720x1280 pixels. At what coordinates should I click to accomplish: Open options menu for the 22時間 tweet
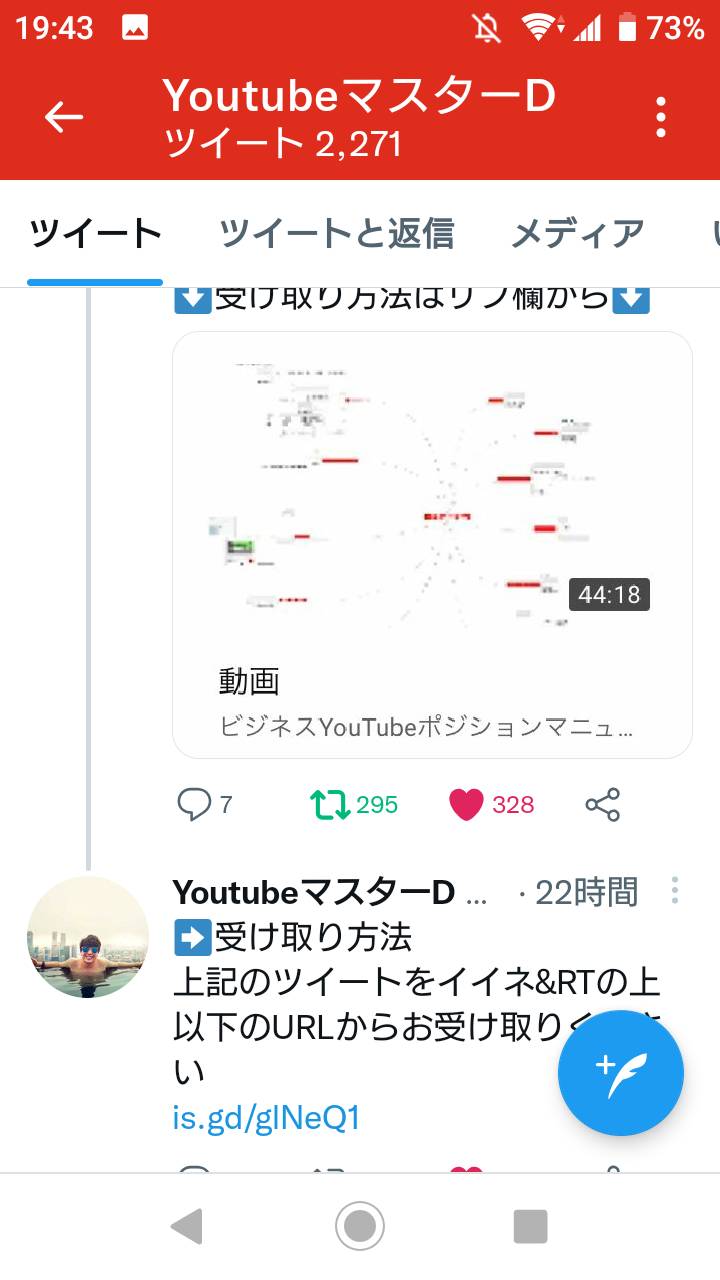[x=676, y=890]
